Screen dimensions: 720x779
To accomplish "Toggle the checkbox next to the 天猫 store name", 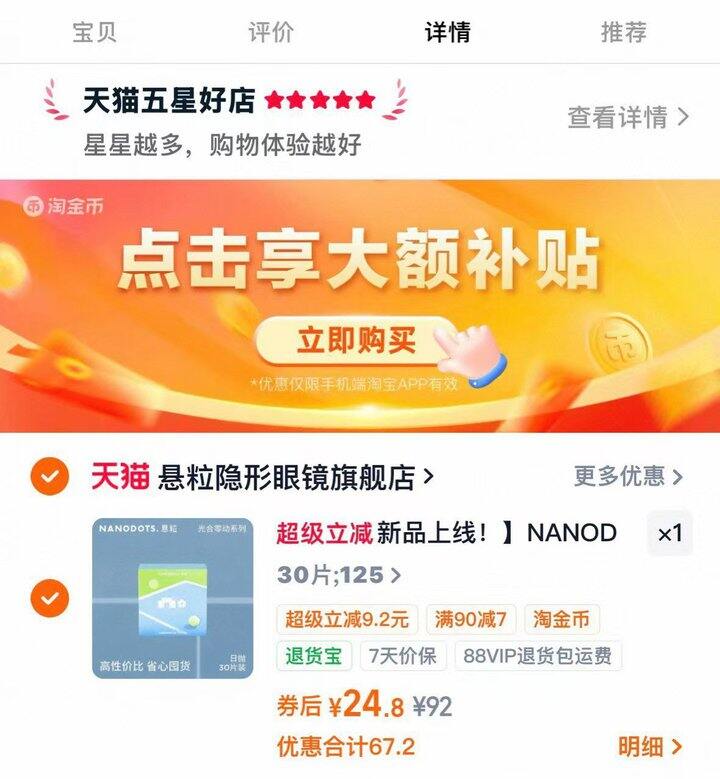I will [x=49, y=477].
